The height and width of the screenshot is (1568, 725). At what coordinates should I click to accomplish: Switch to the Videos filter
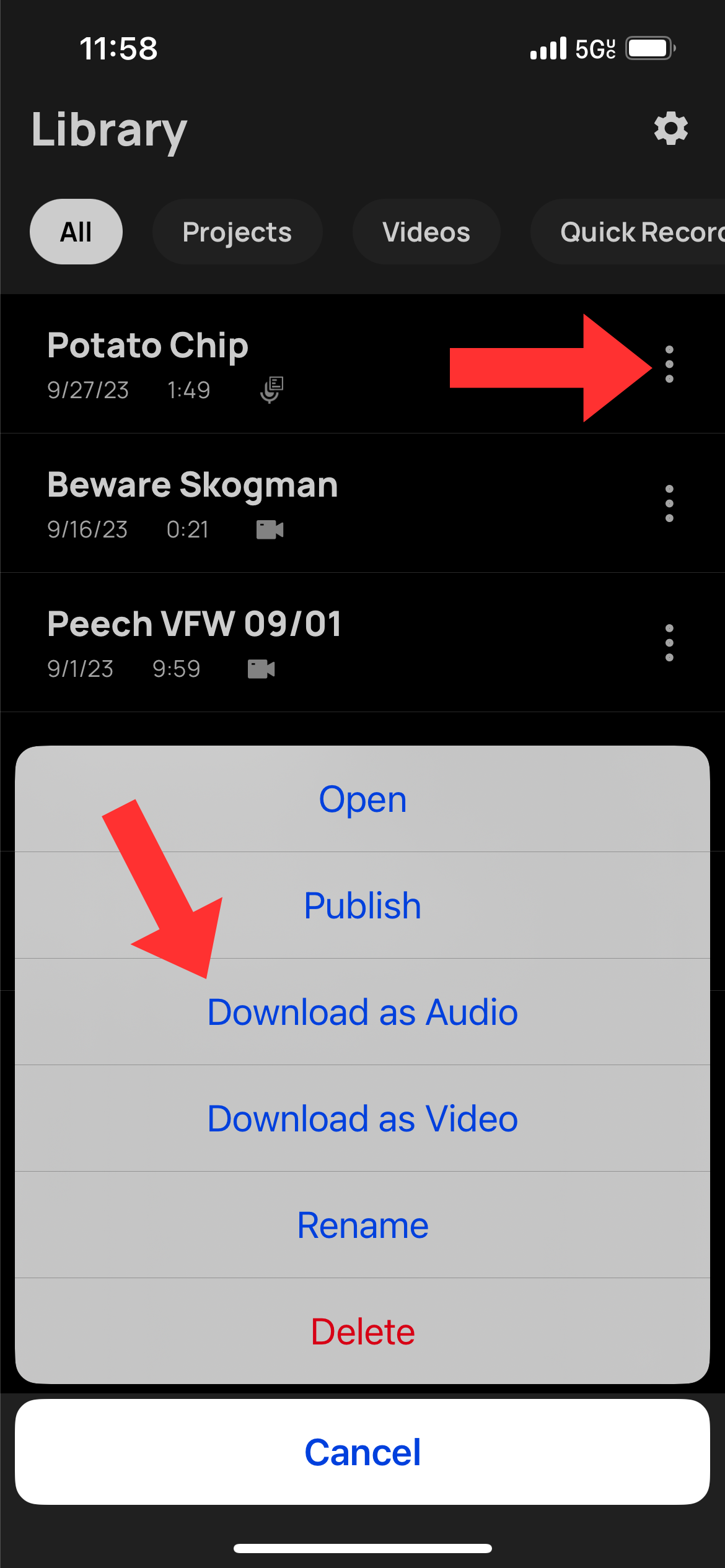[x=426, y=232]
